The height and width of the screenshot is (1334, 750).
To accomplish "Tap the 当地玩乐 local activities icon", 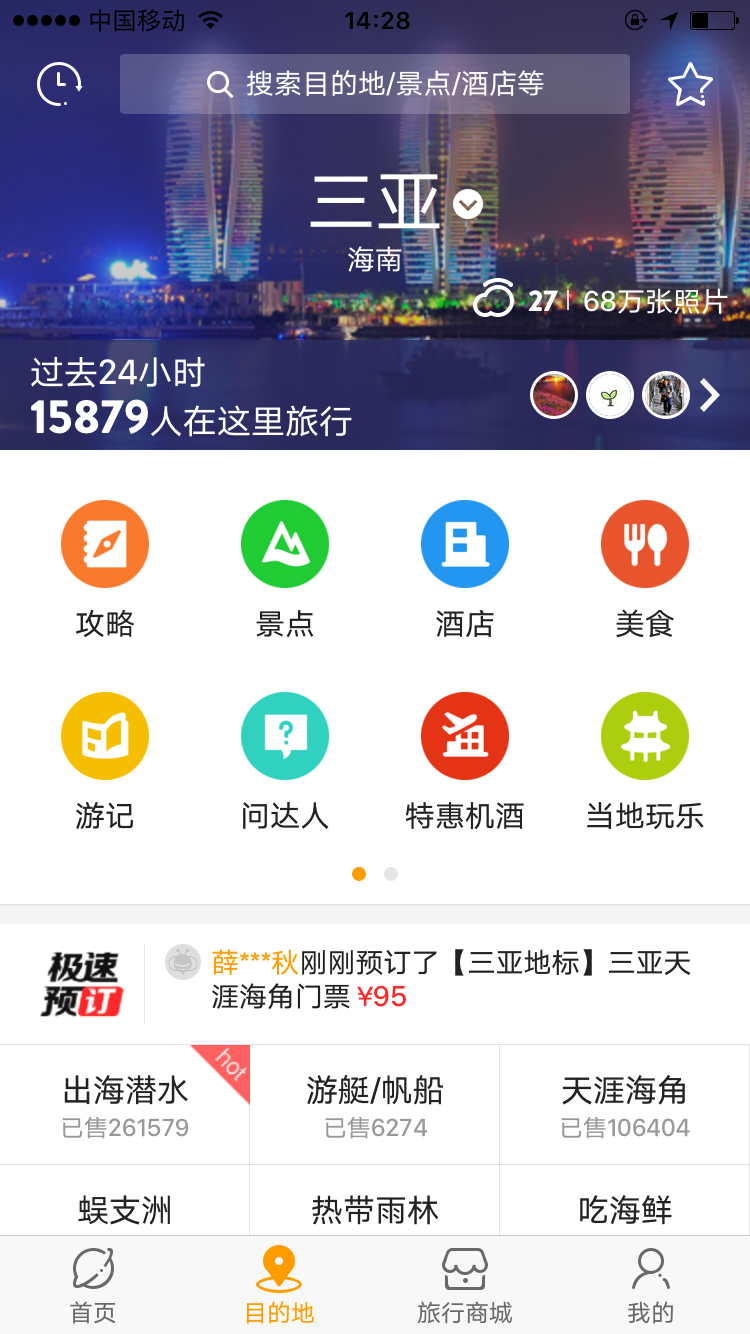I will point(645,736).
